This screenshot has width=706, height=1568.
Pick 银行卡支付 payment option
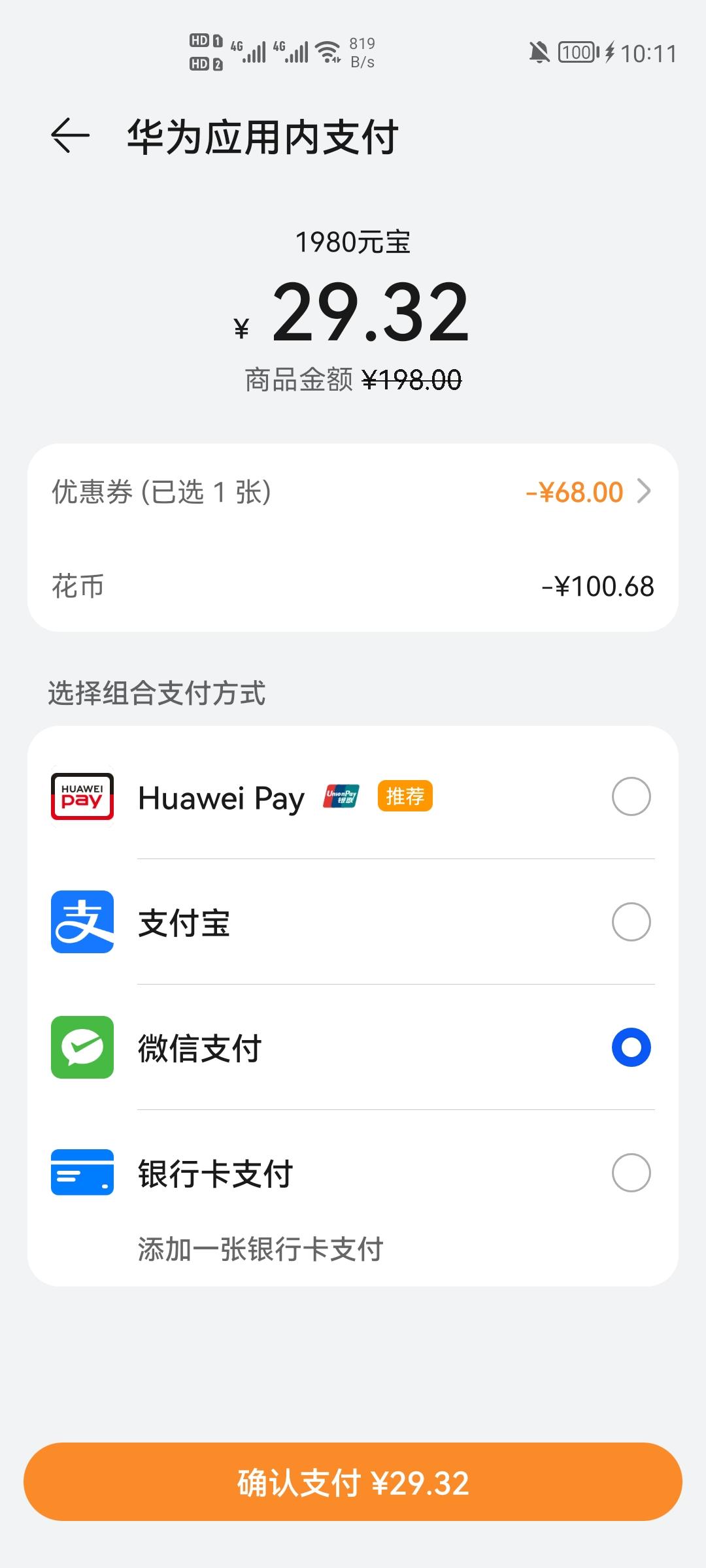click(353, 1173)
